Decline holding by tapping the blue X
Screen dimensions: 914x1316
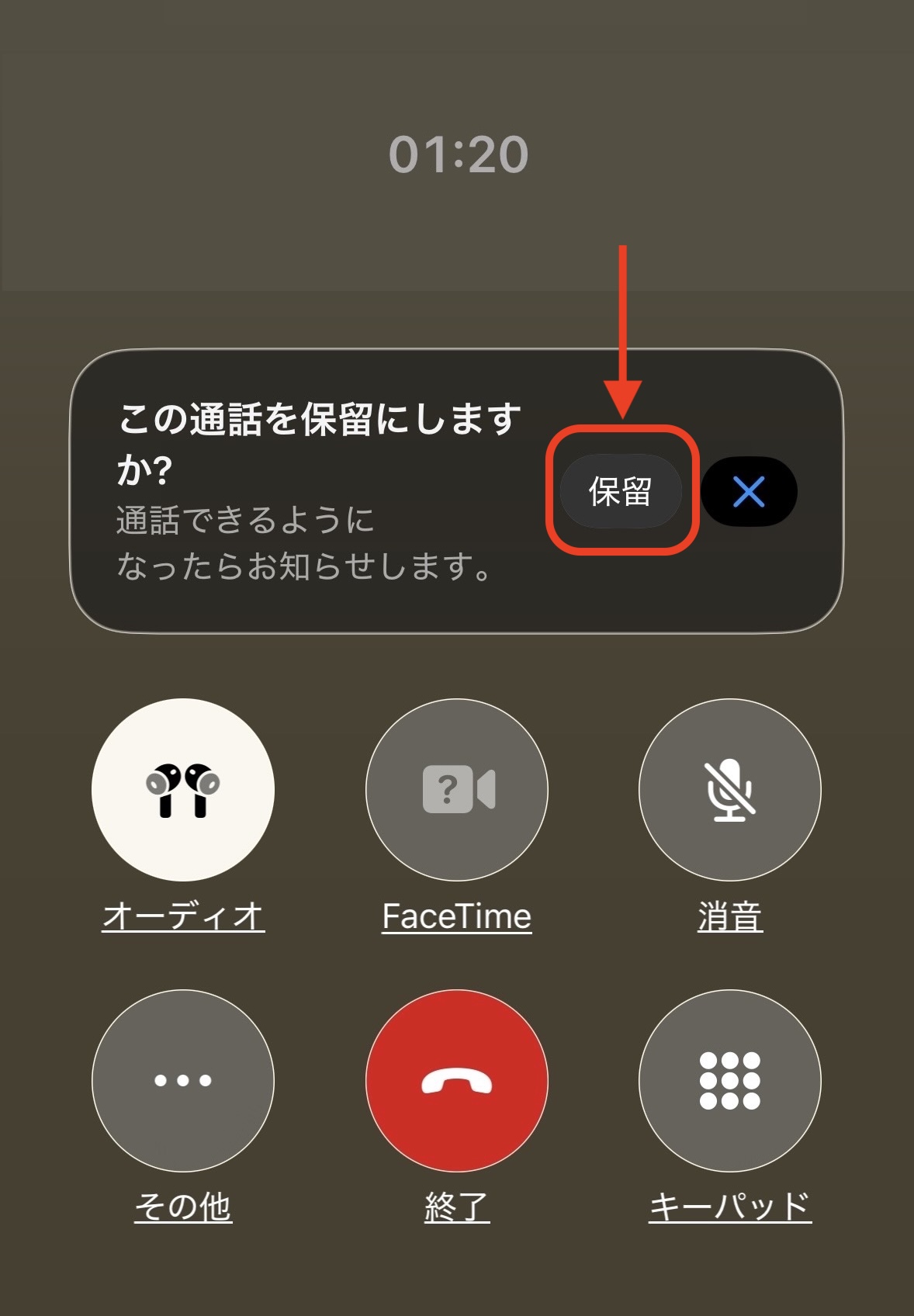point(749,490)
